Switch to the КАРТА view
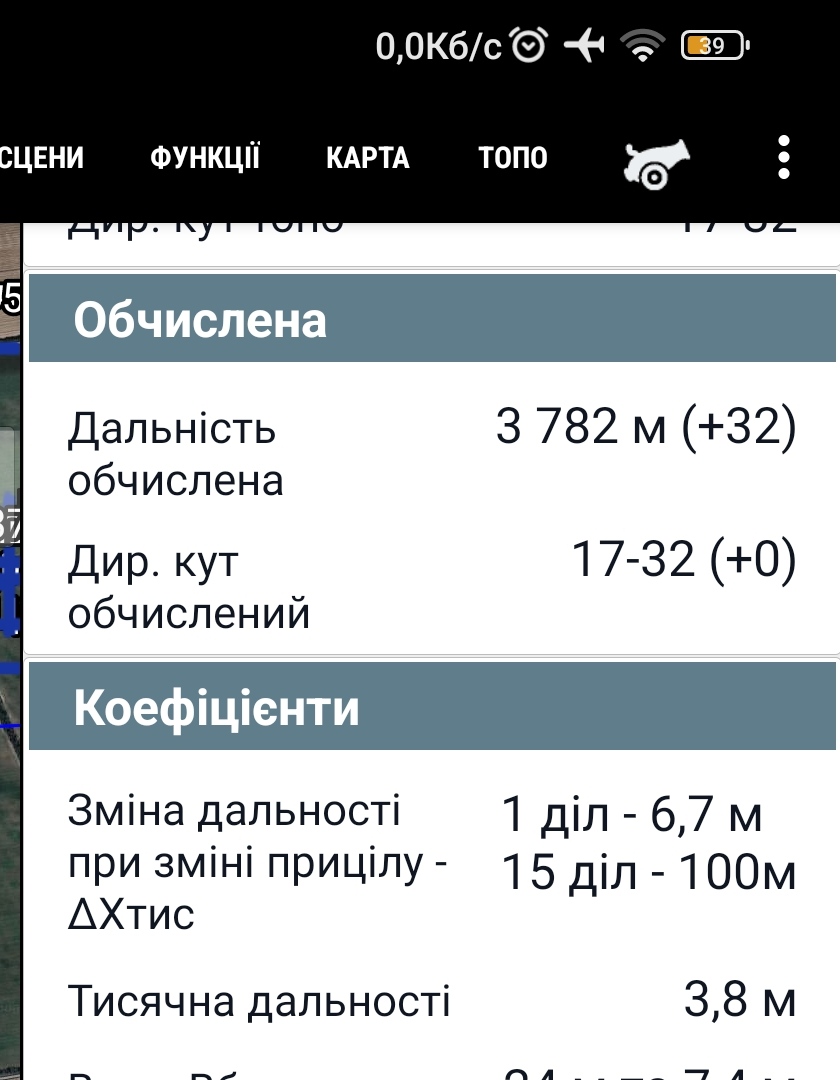Image resolution: width=840 pixels, height=1080 pixels. (x=367, y=158)
